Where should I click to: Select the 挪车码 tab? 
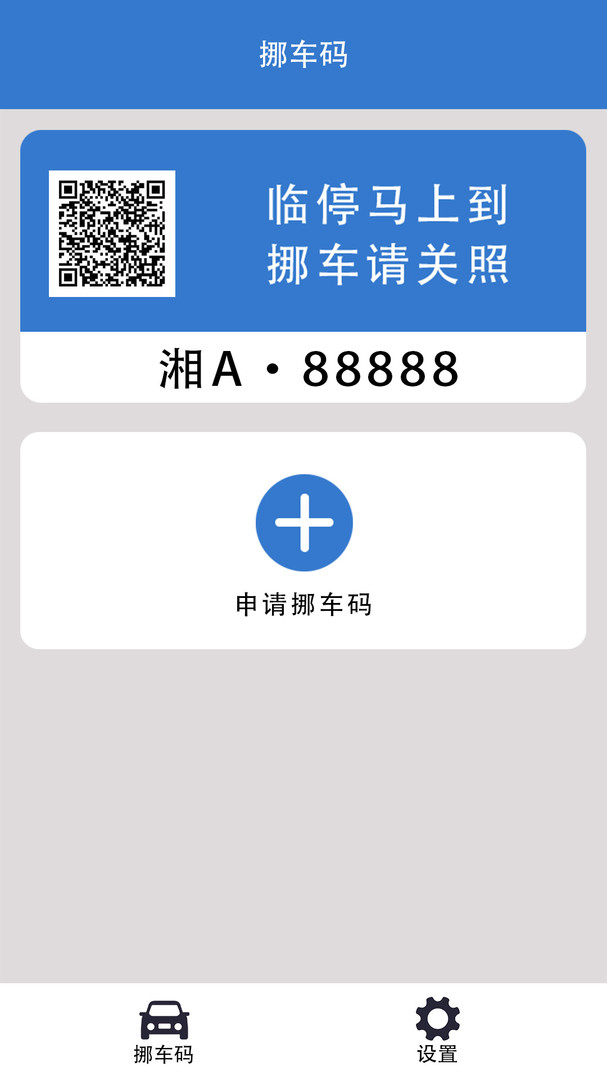[x=164, y=1030]
